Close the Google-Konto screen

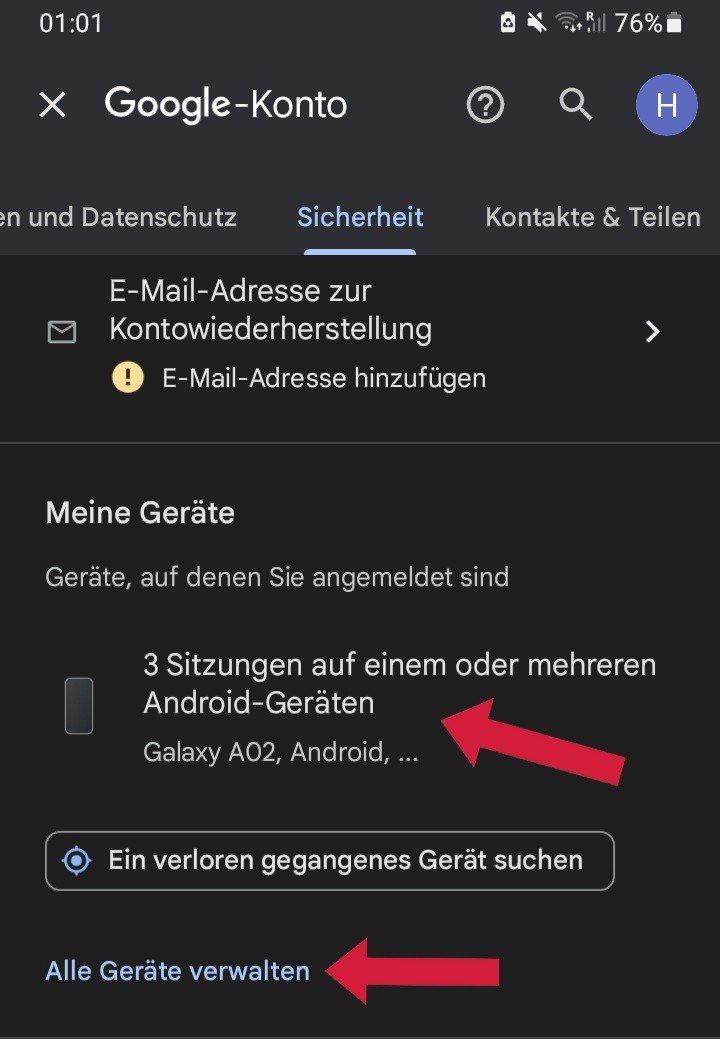[x=52, y=105]
